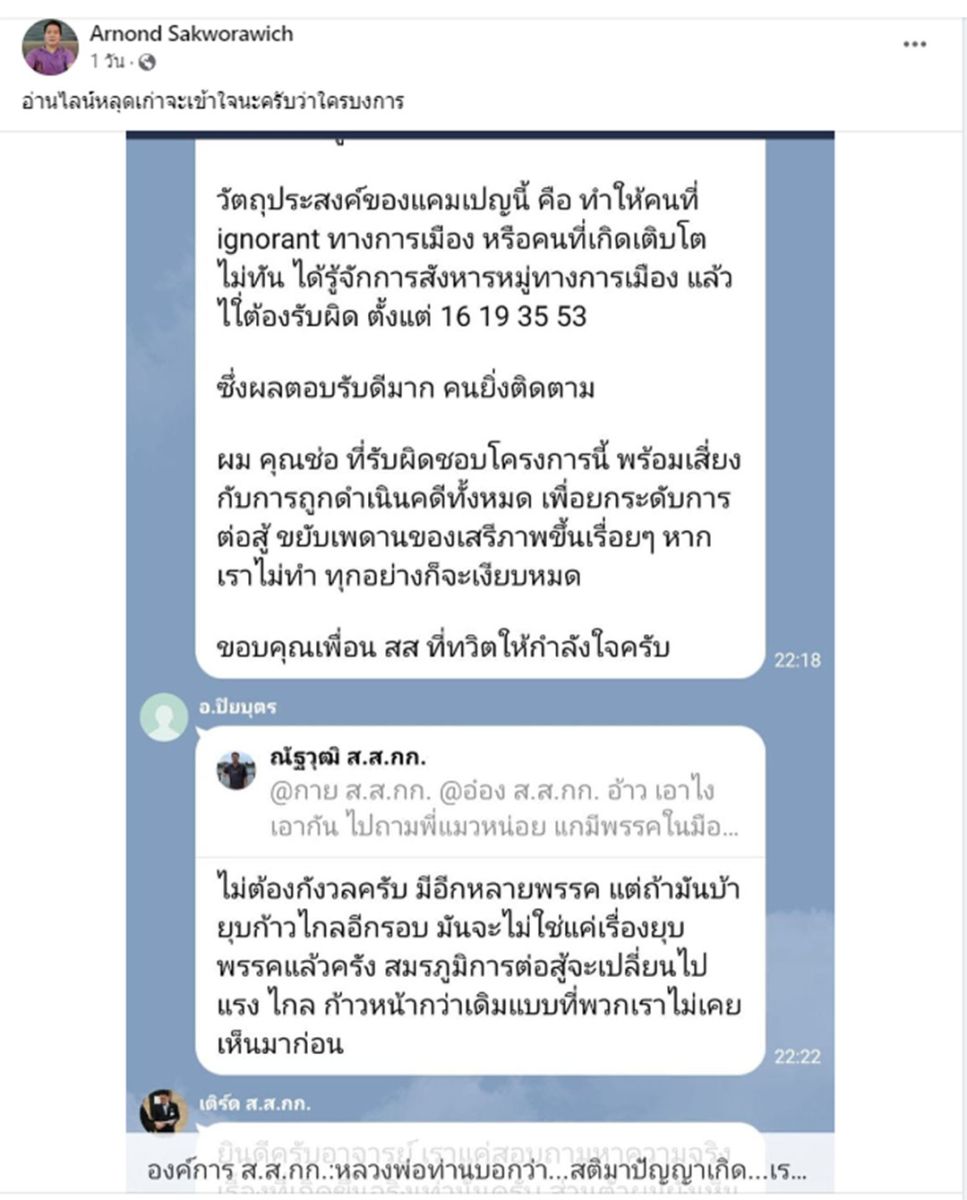Open the post's 1 วัน timestamp

click(x=106, y=63)
